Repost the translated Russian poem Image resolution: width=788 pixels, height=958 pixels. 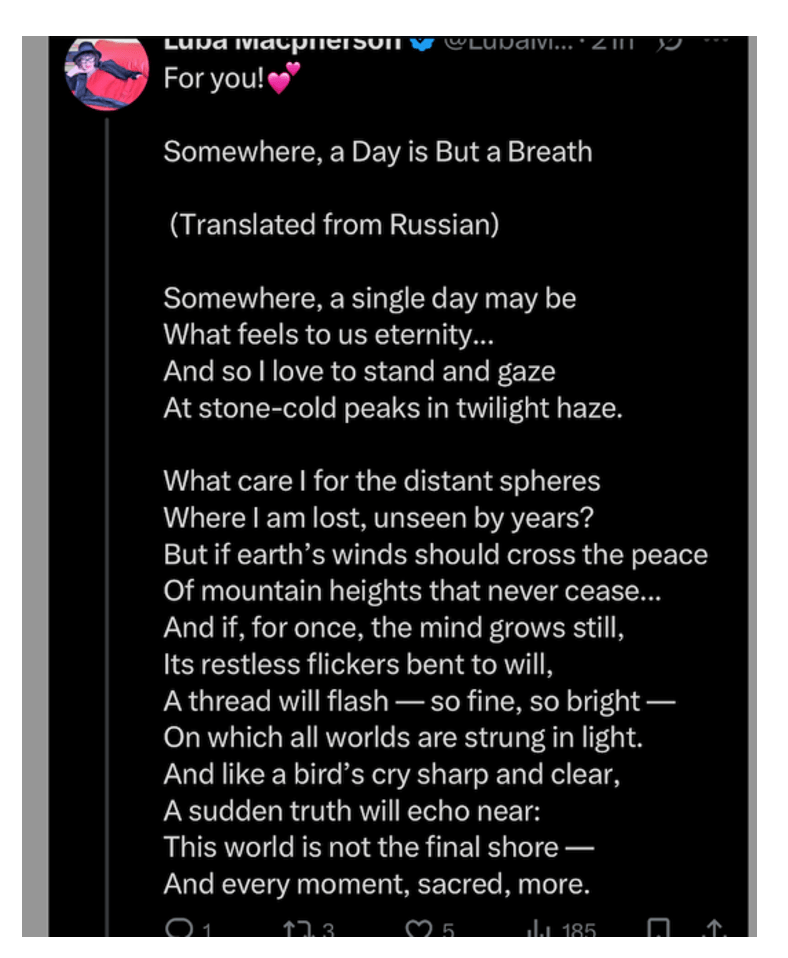297,930
